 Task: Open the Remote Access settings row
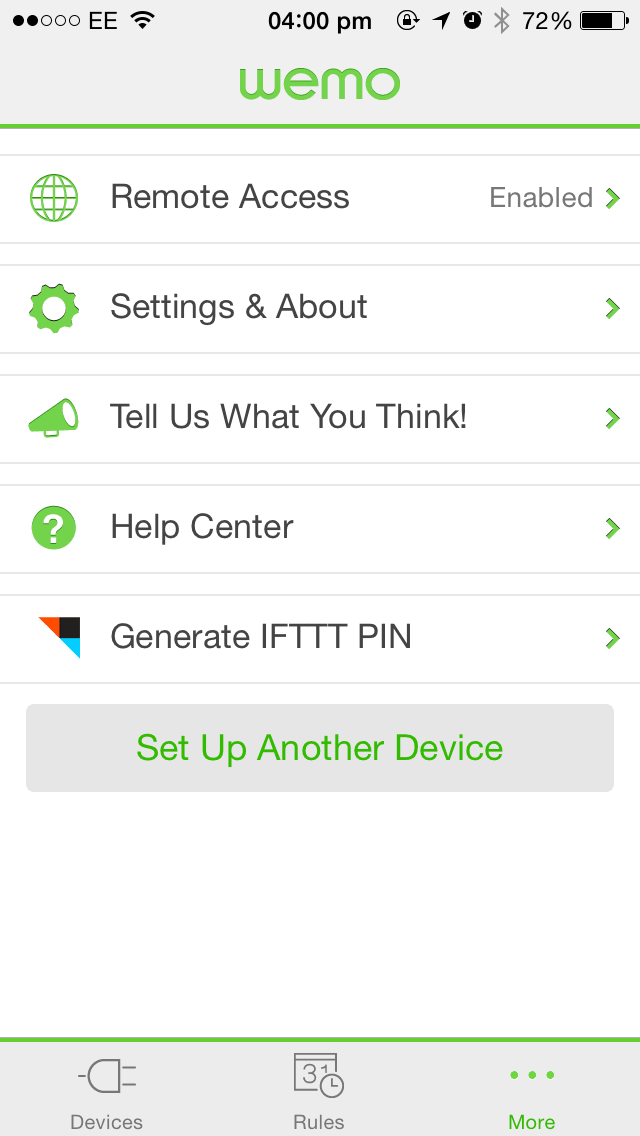tap(320, 198)
